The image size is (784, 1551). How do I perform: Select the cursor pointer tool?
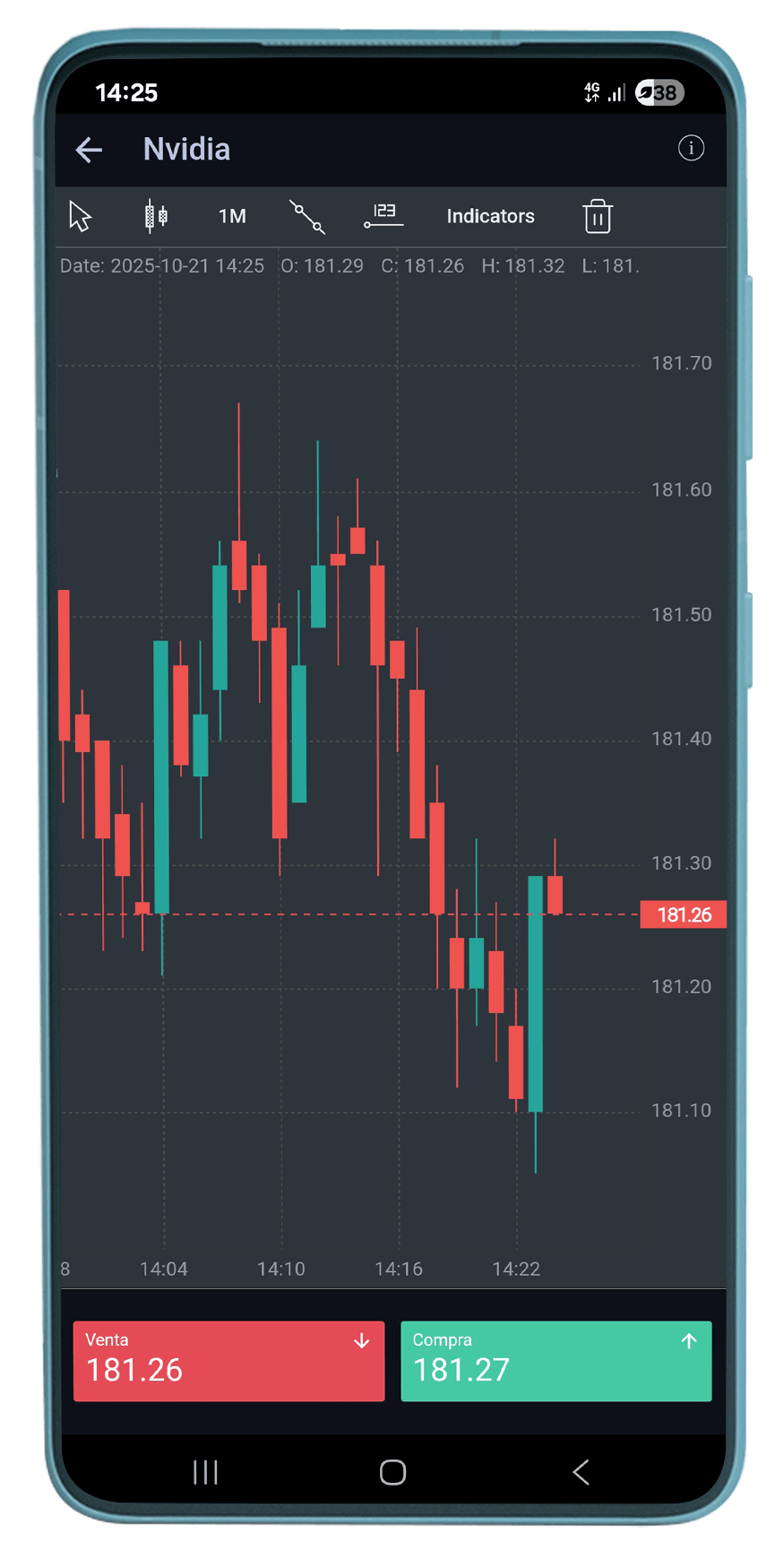[81, 216]
